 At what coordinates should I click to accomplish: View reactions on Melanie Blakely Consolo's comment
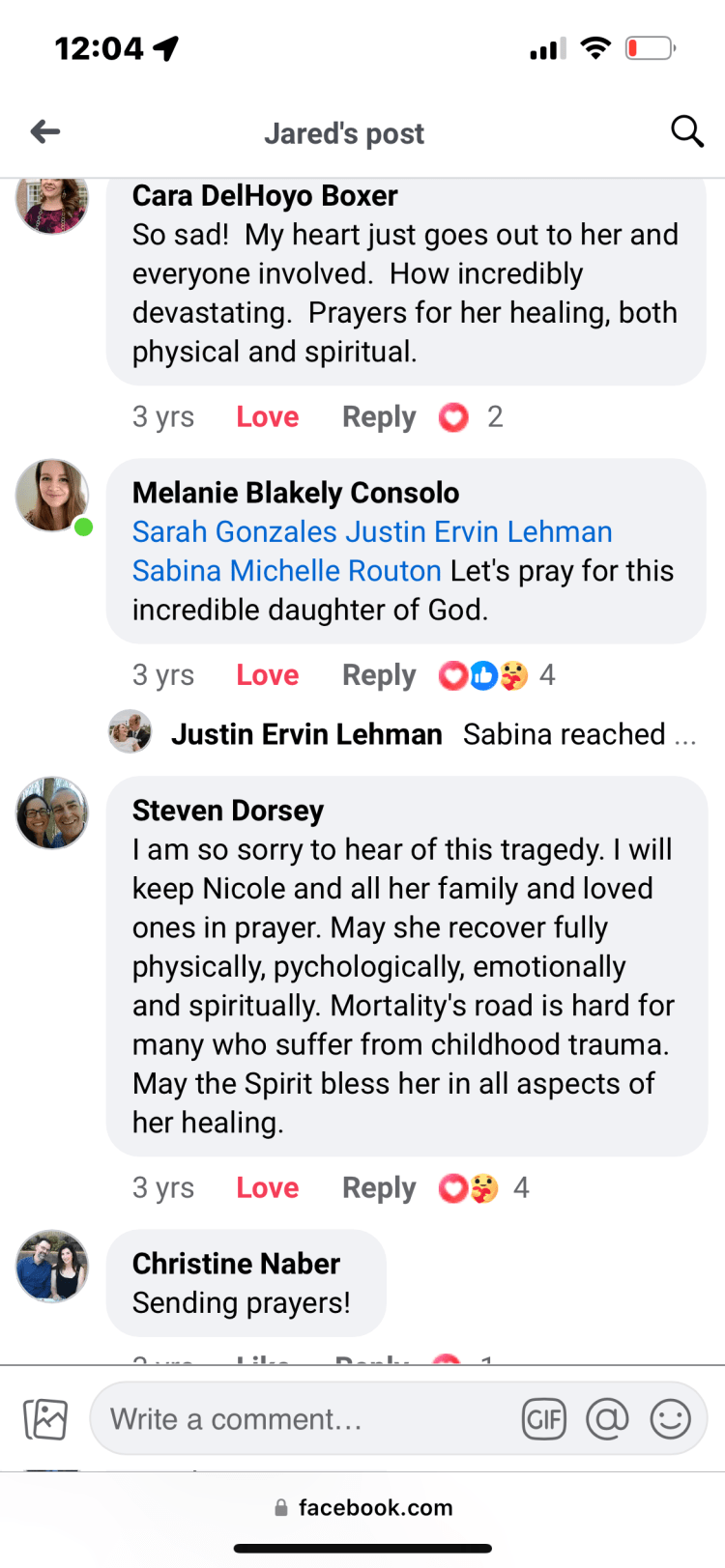tap(497, 675)
